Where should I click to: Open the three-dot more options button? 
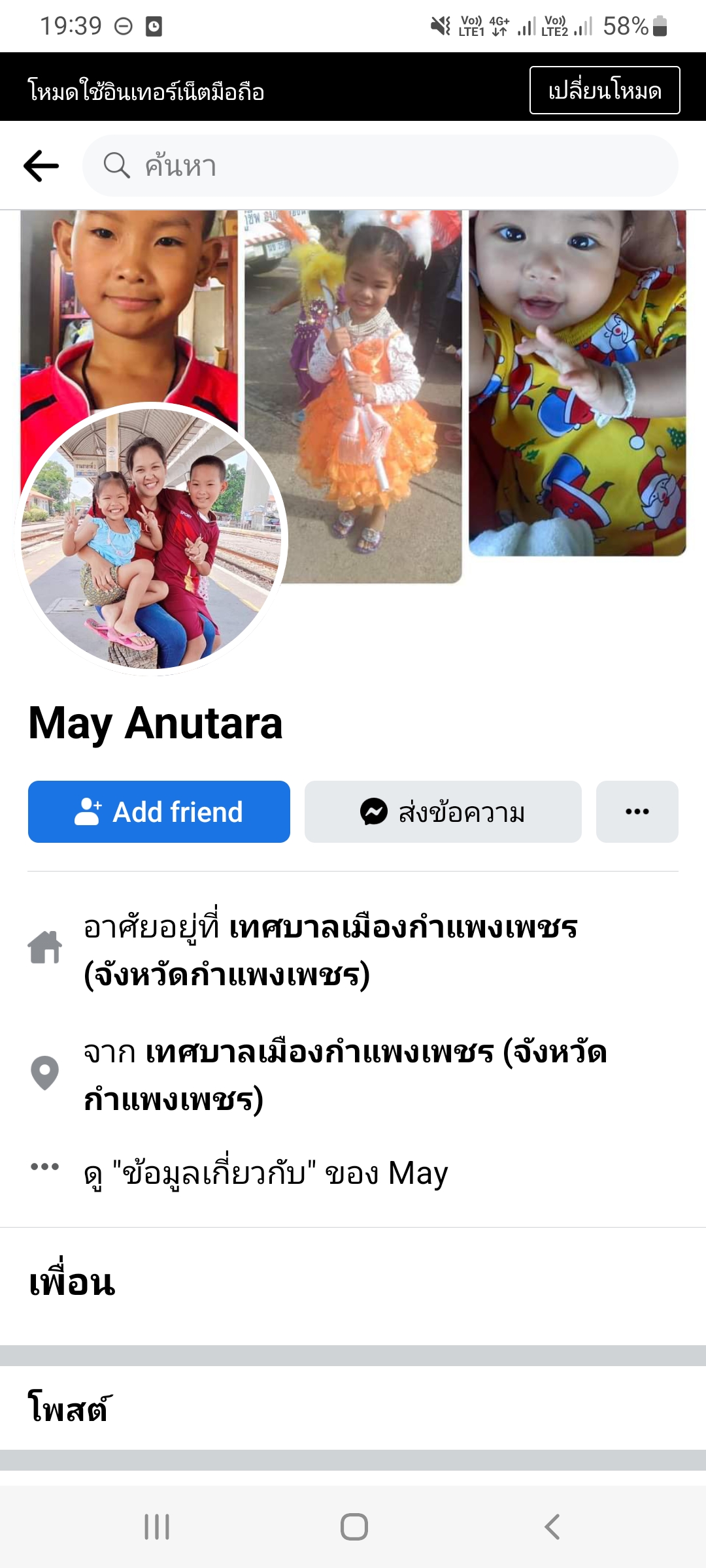(x=637, y=812)
